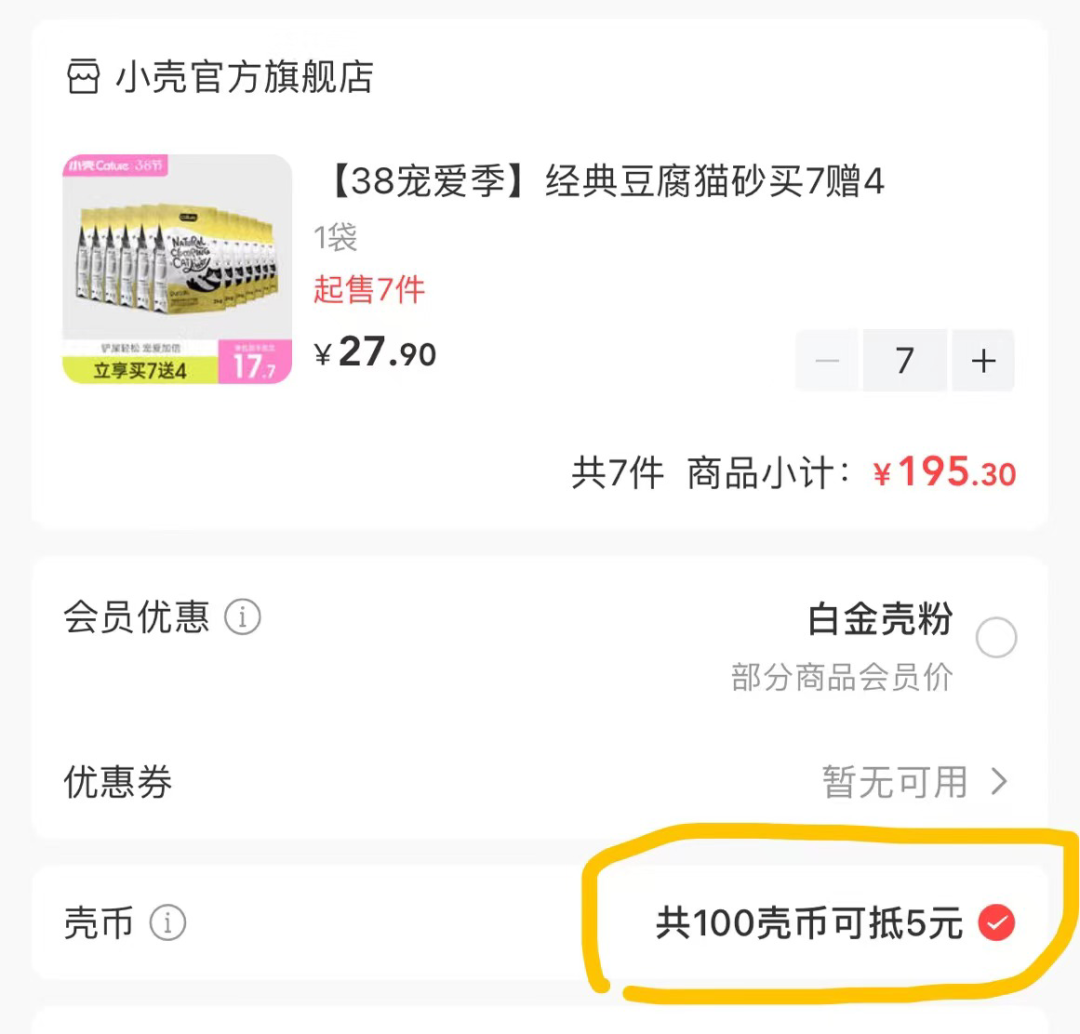Screen dimensions: 1080x1034
Task: Open the 经典豆腐猫砂 product thumbnail
Action: pyautogui.click(x=177, y=269)
